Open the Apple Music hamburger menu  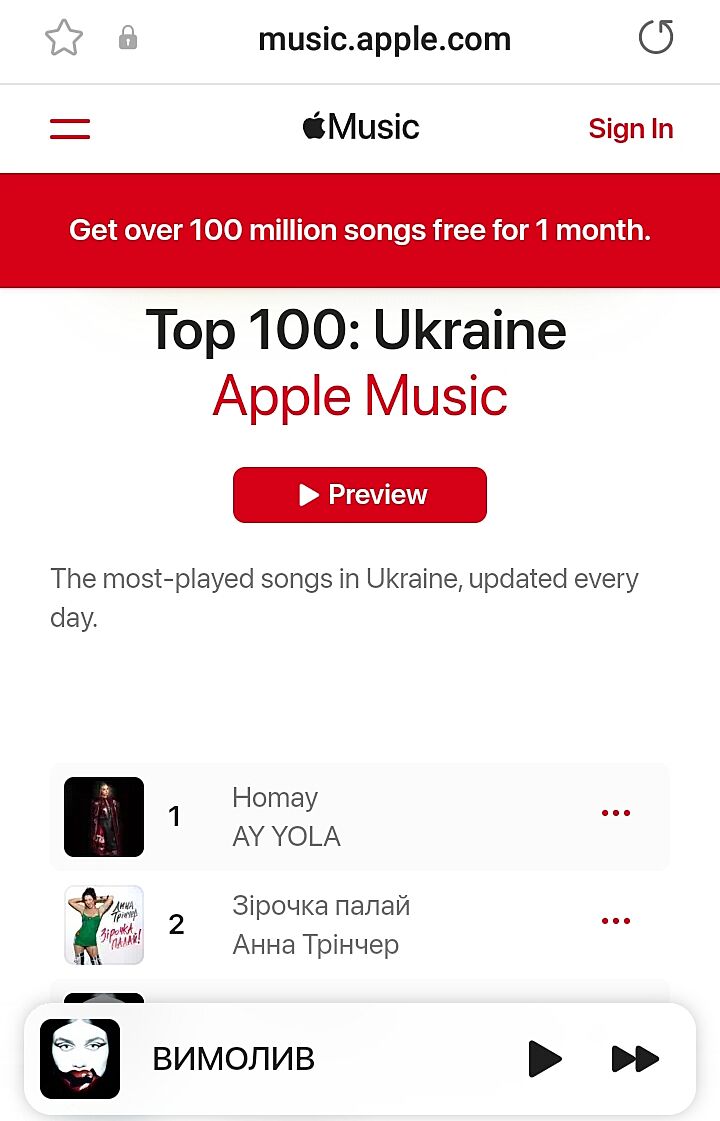pyautogui.click(x=70, y=129)
